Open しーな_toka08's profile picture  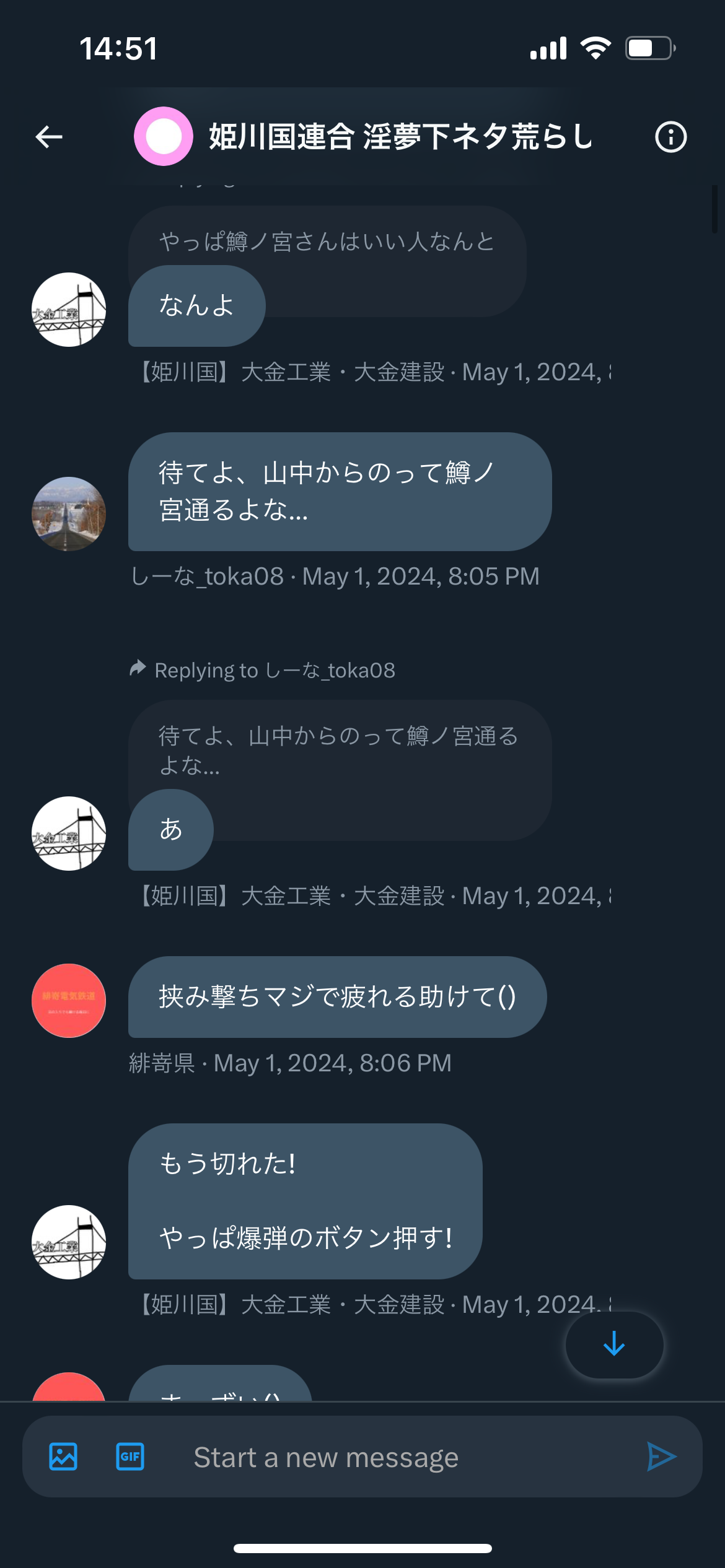tap(69, 514)
